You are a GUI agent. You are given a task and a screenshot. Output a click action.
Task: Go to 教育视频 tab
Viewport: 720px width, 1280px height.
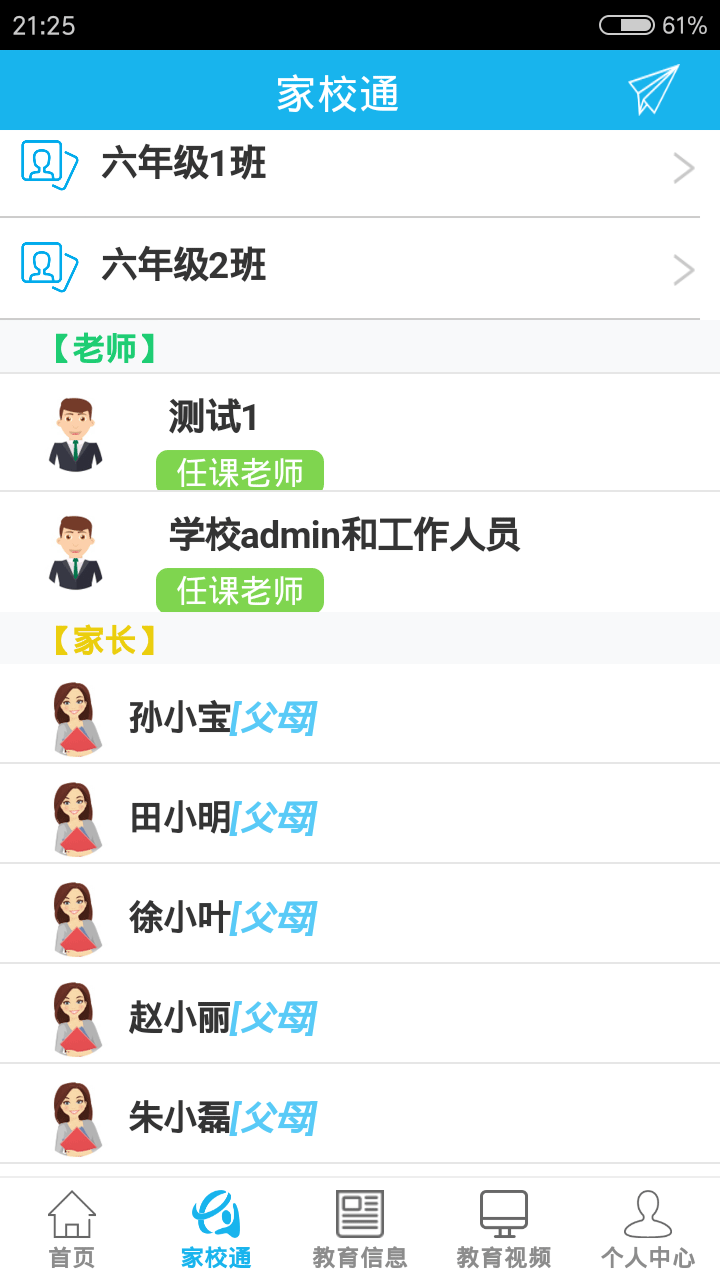point(504,1230)
